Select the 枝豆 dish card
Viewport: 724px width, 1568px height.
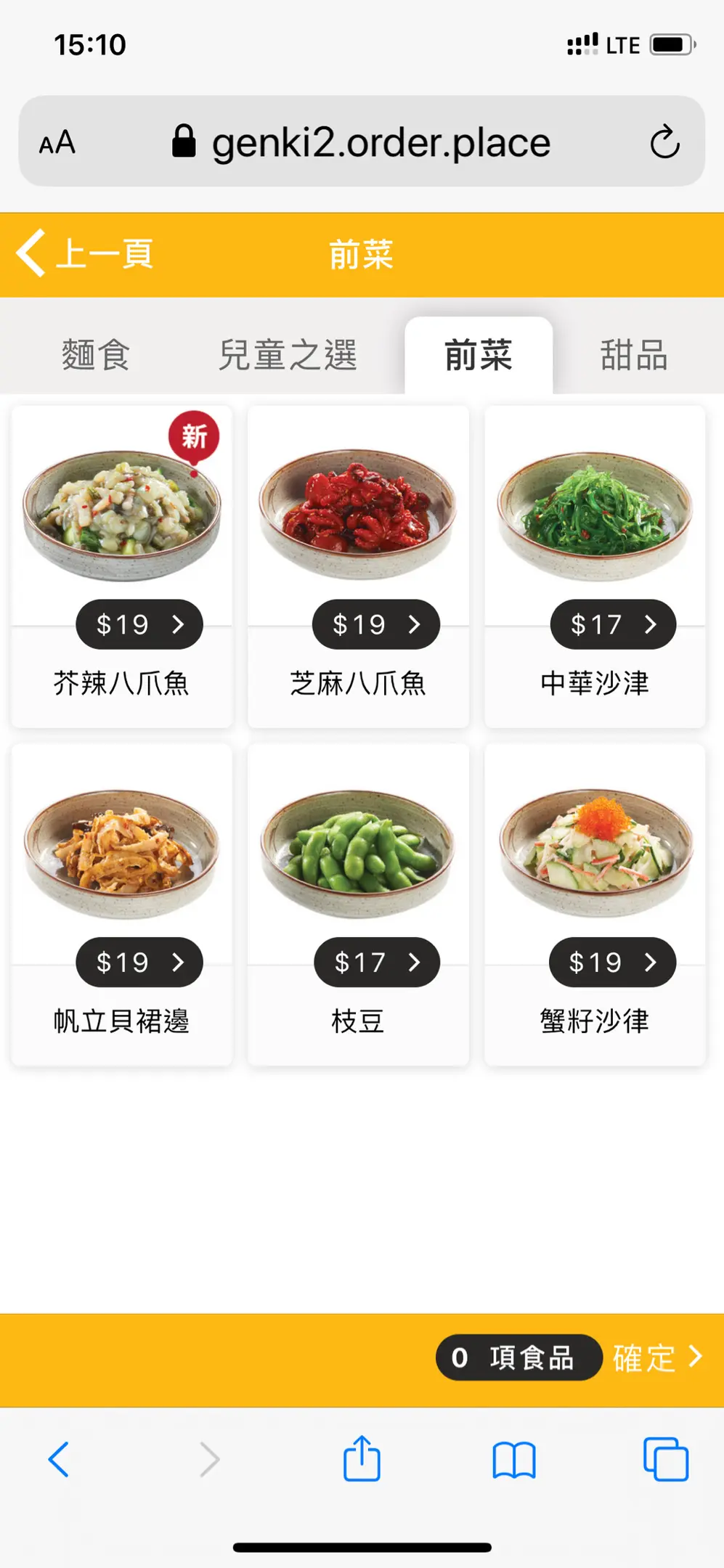pos(358,904)
